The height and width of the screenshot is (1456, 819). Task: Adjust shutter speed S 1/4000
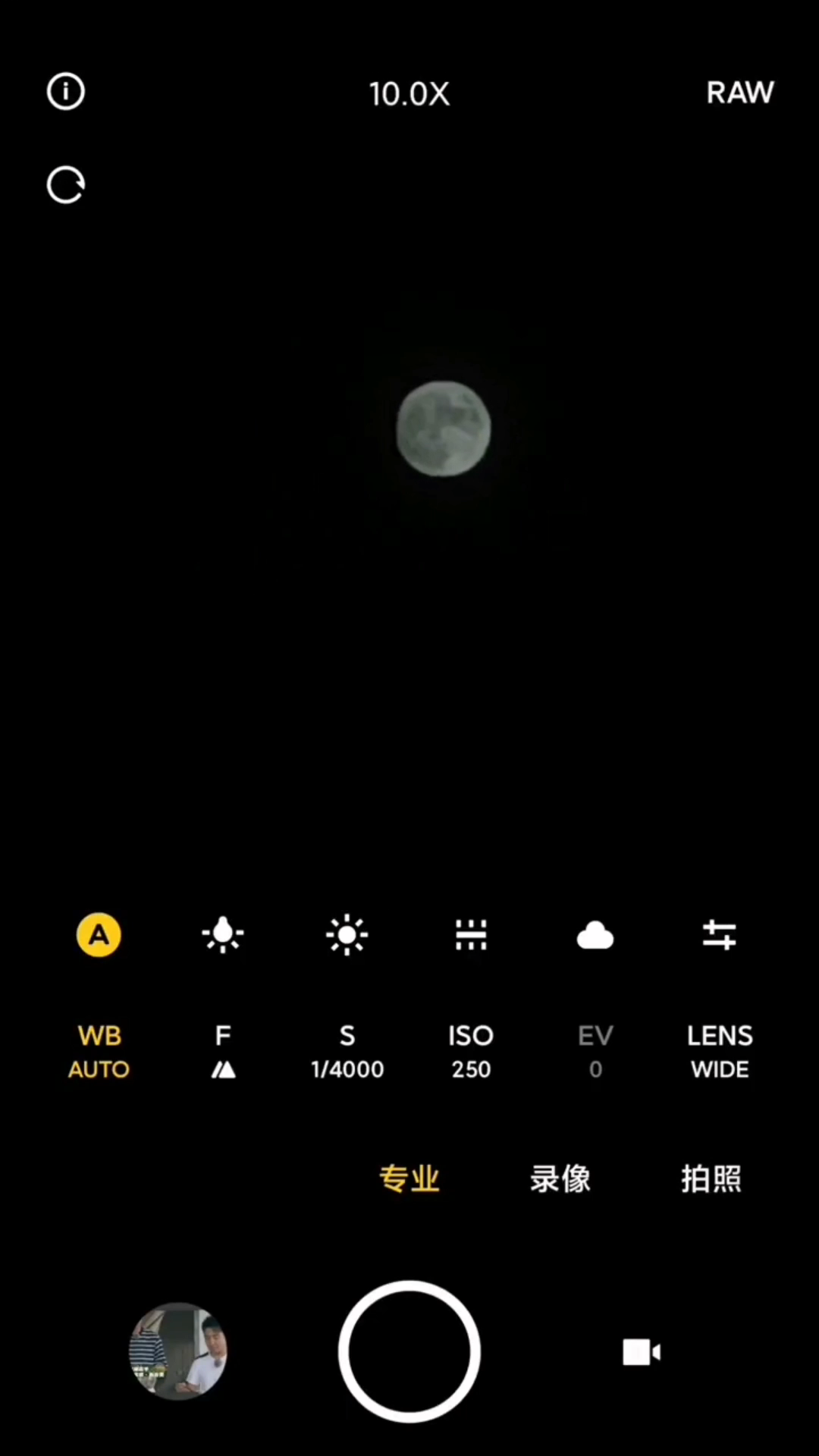347,1052
